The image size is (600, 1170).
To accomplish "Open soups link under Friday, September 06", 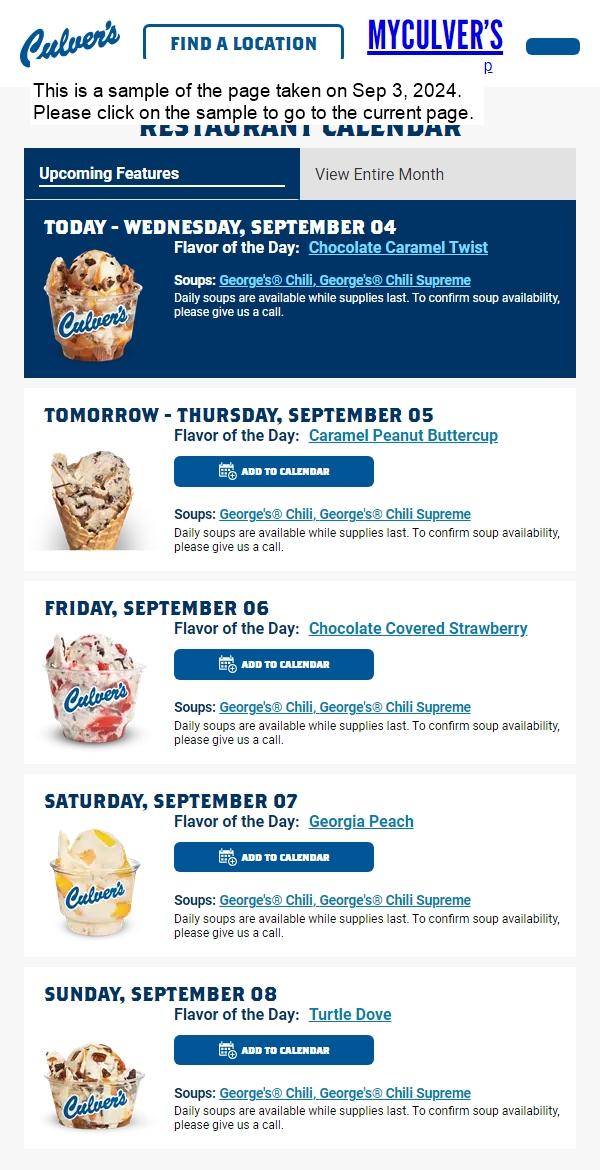I will point(344,707).
